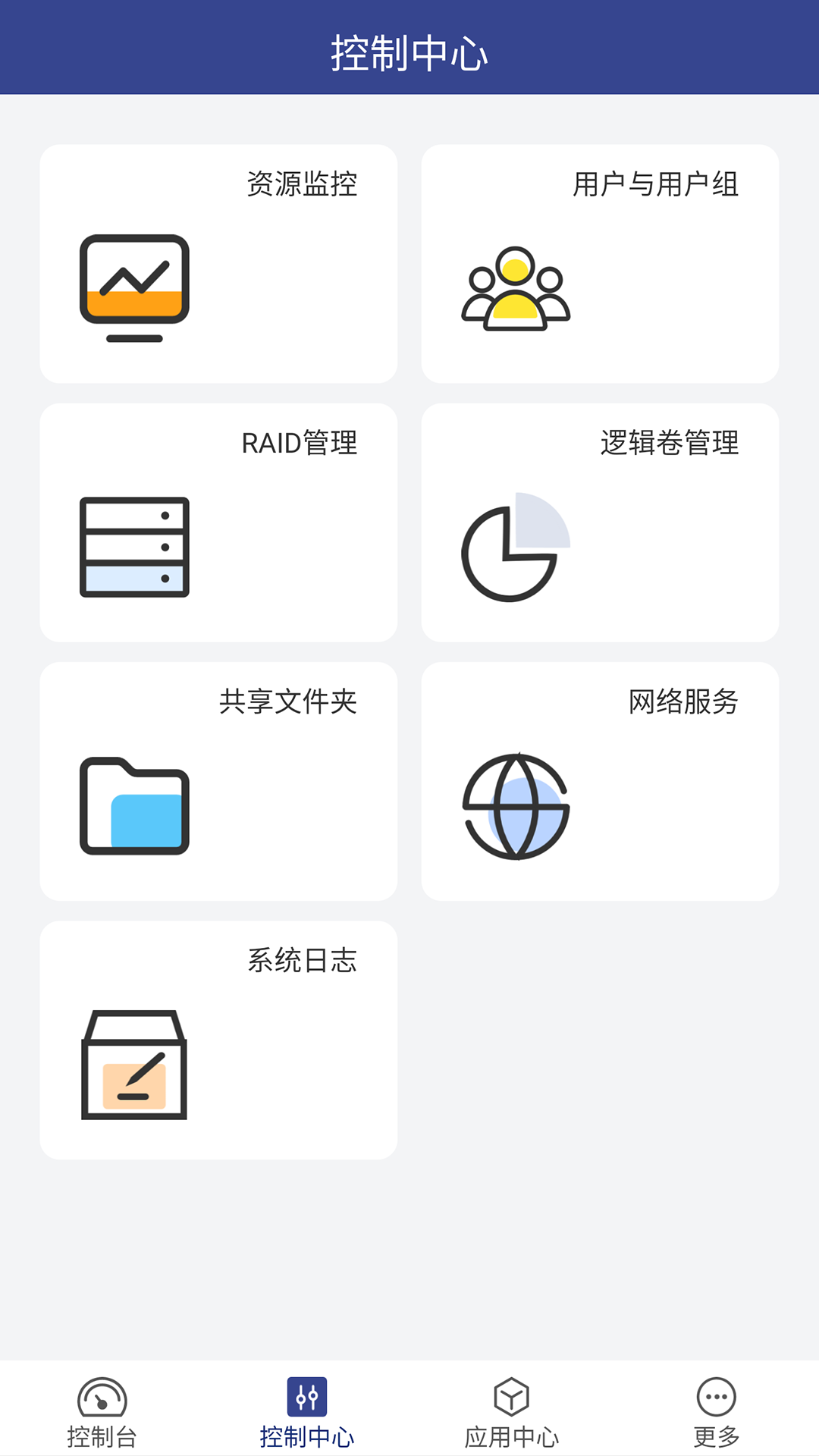
Task: Open the 更多 tab
Action: pyautogui.click(x=717, y=1412)
